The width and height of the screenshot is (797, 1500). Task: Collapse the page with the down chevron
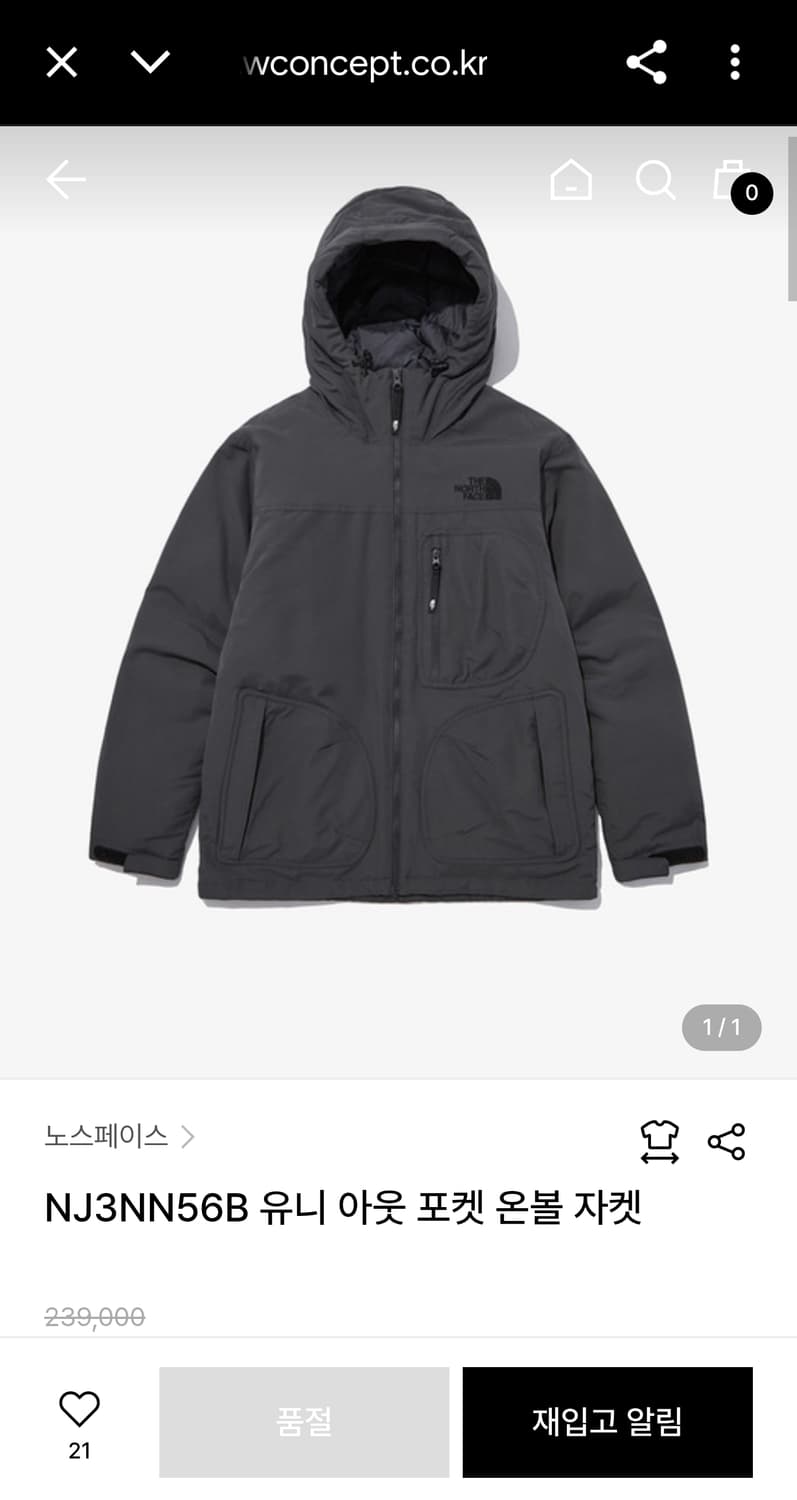tap(150, 62)
